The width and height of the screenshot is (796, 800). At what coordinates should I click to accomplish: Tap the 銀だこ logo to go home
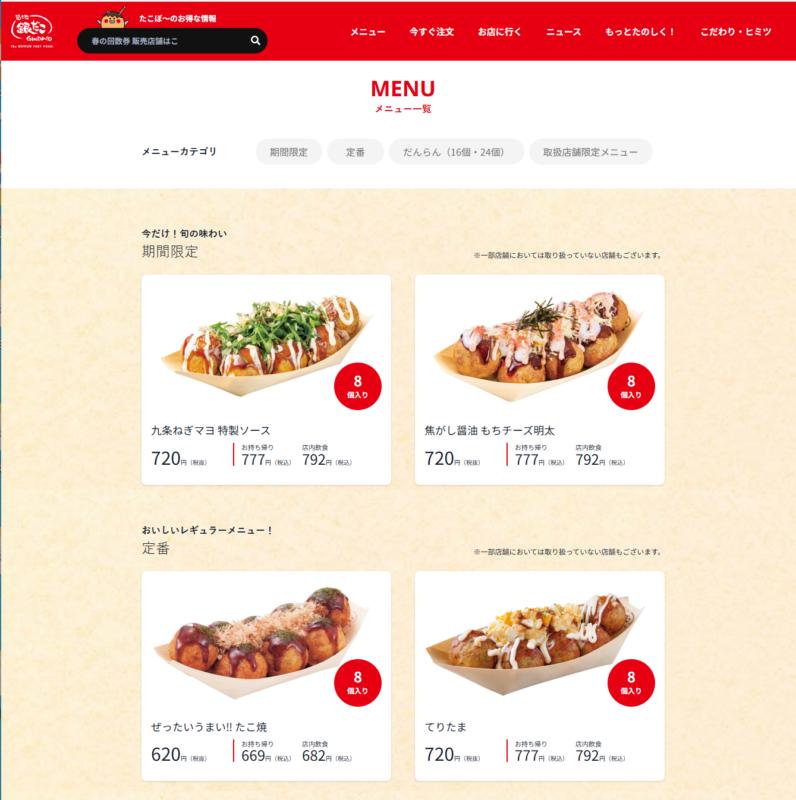tap(33, 30)
